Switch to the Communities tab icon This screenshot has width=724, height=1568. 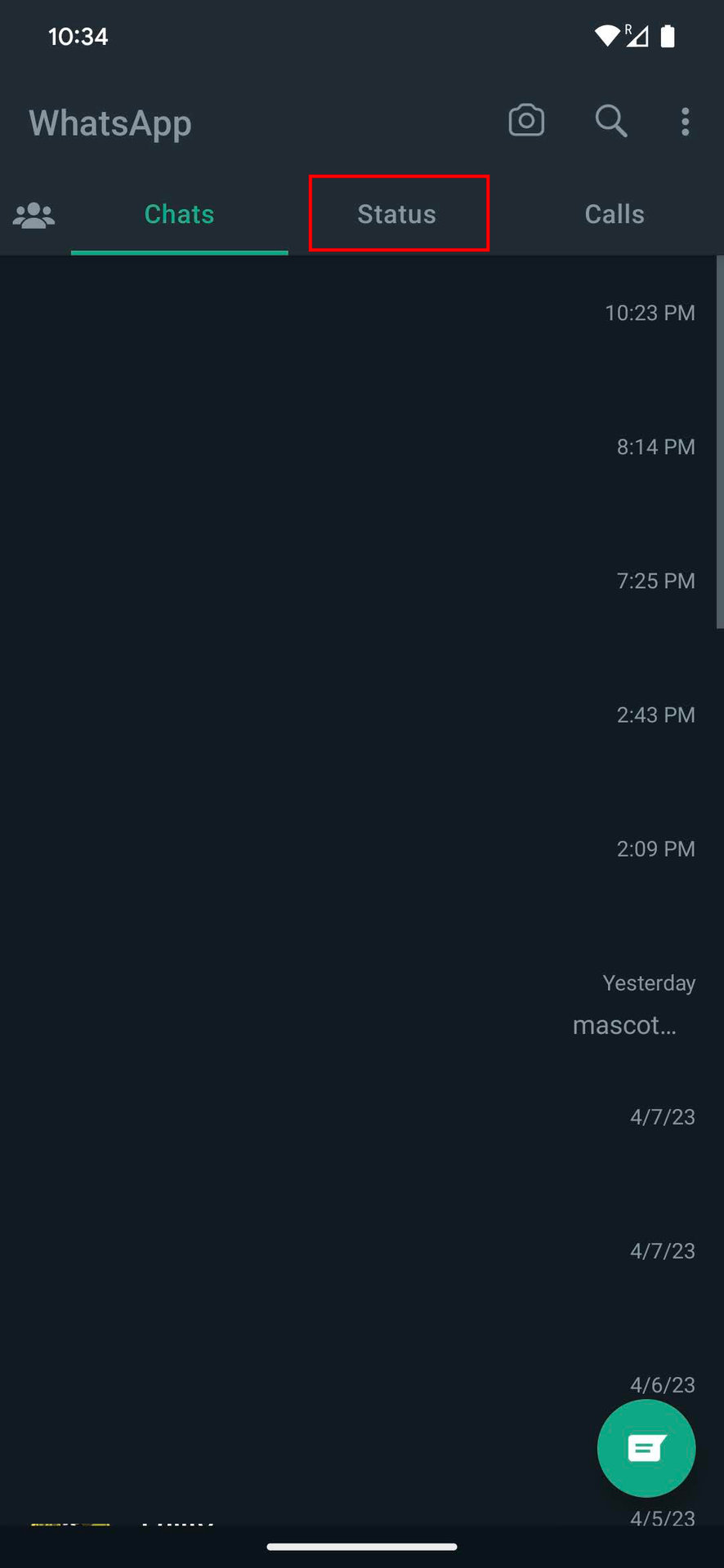click(x=34, y=215)
